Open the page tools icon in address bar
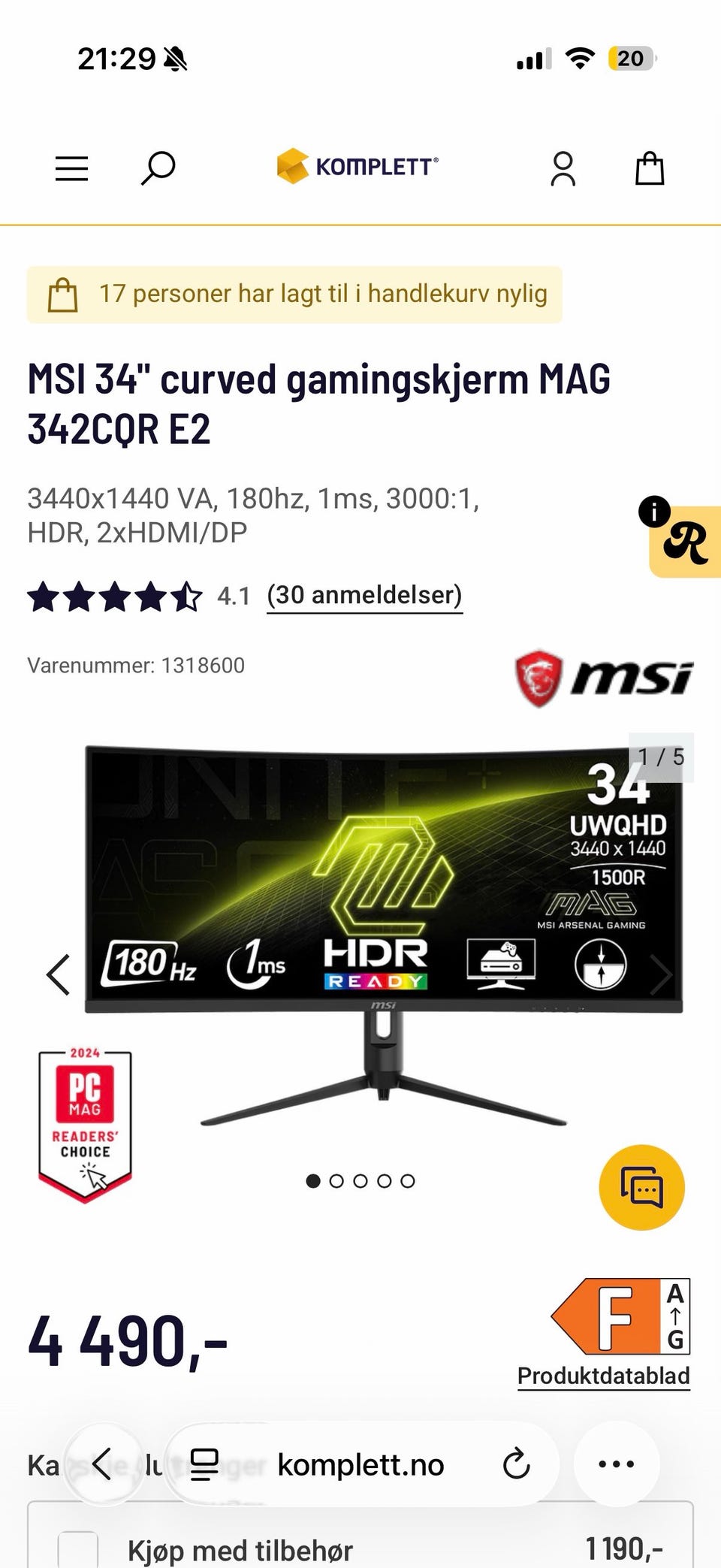Viewport: 721px width, 1568px height. [204, 1464]
